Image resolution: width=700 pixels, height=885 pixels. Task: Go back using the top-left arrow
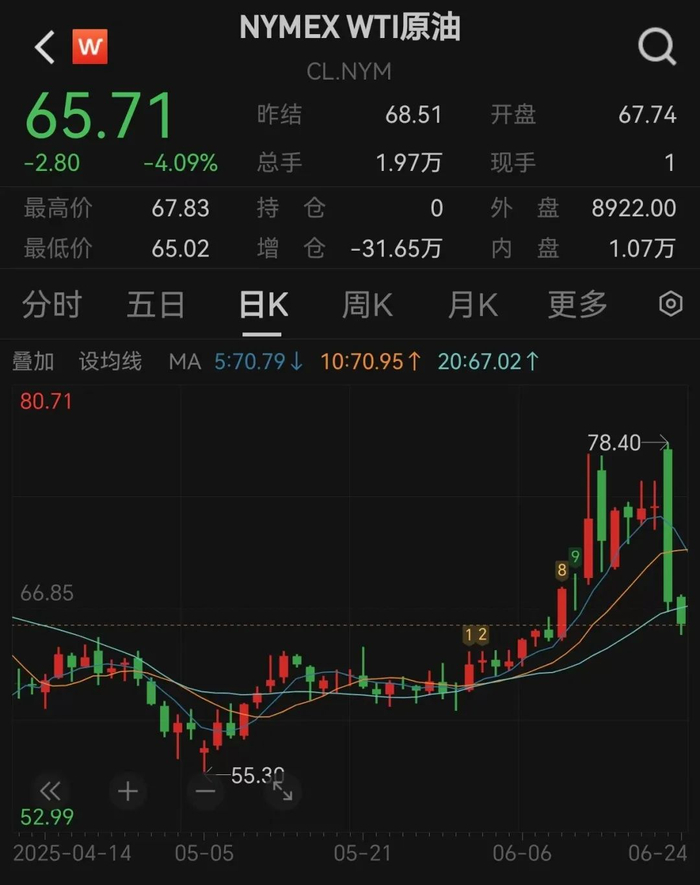(45, 47)
